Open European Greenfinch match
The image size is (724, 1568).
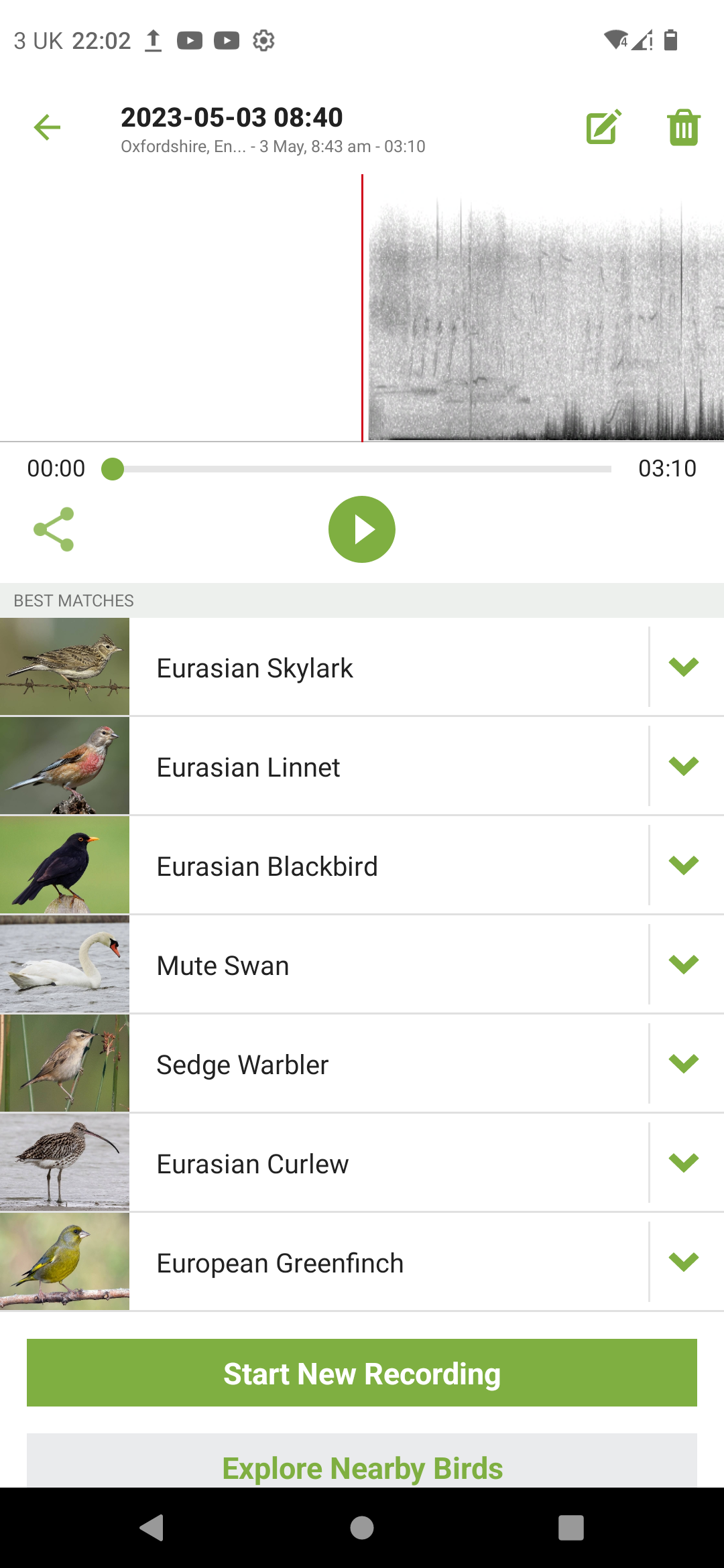[x=280, y=1263]
